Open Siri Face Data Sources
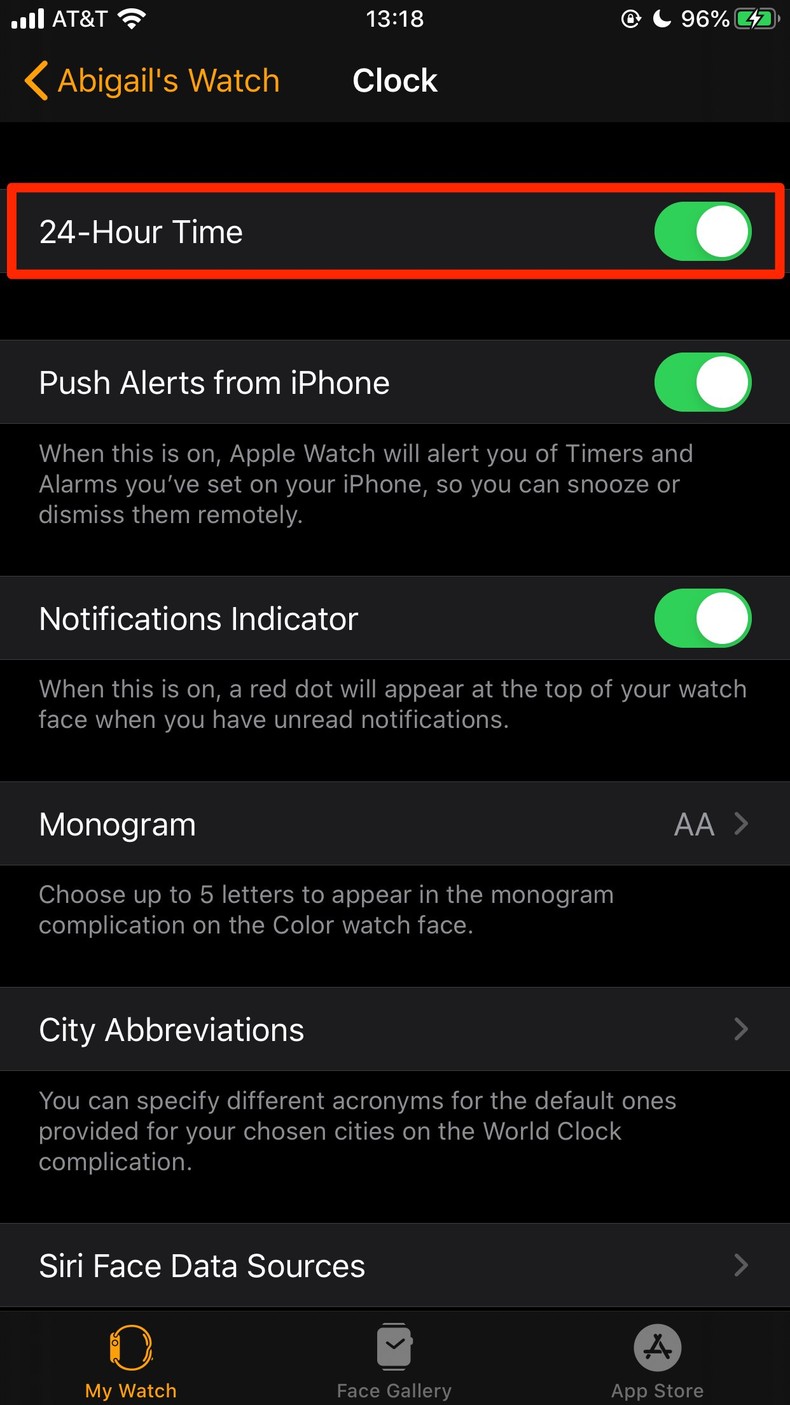This screenshot has width=790, height=1405. click(x=395, y=1266)
